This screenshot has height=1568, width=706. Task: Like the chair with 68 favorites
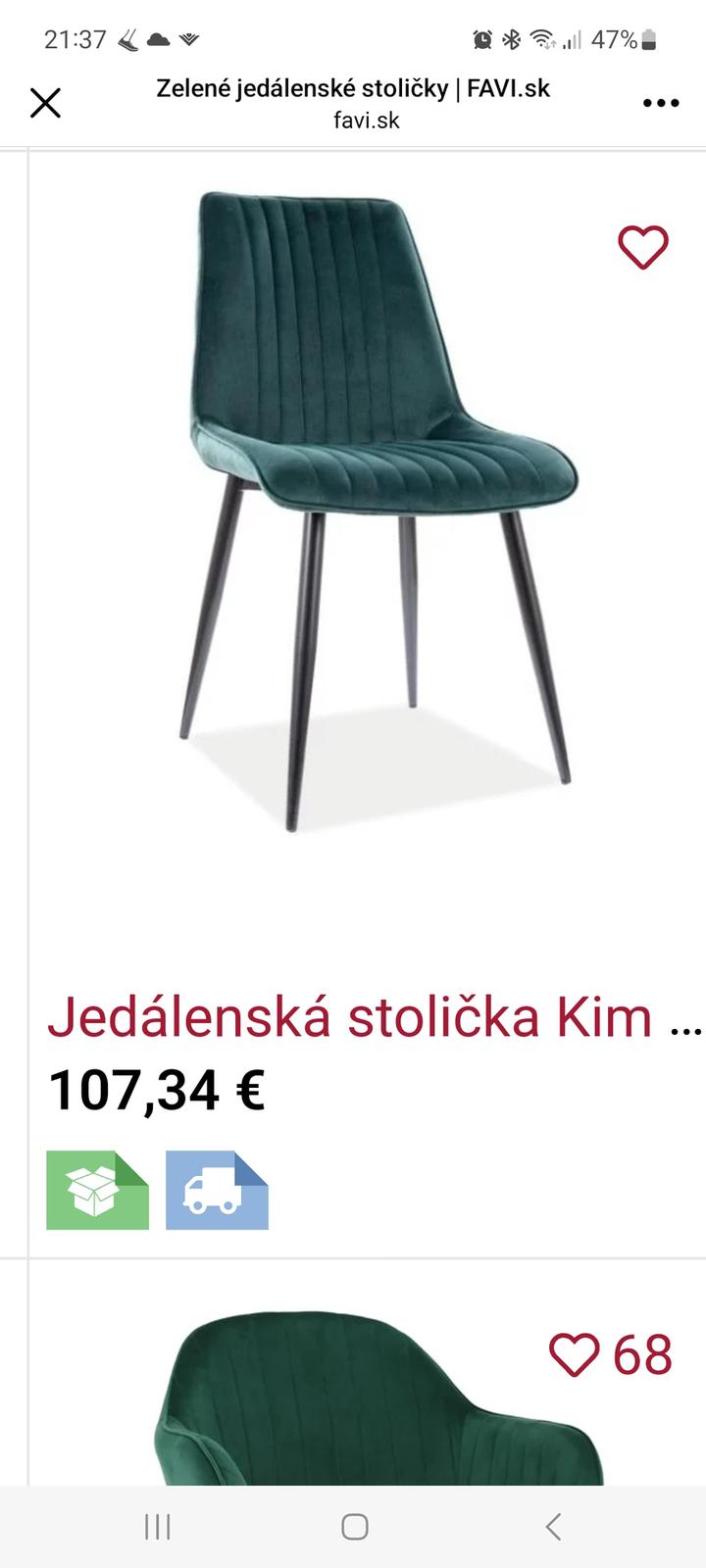tap(575, 1355)
